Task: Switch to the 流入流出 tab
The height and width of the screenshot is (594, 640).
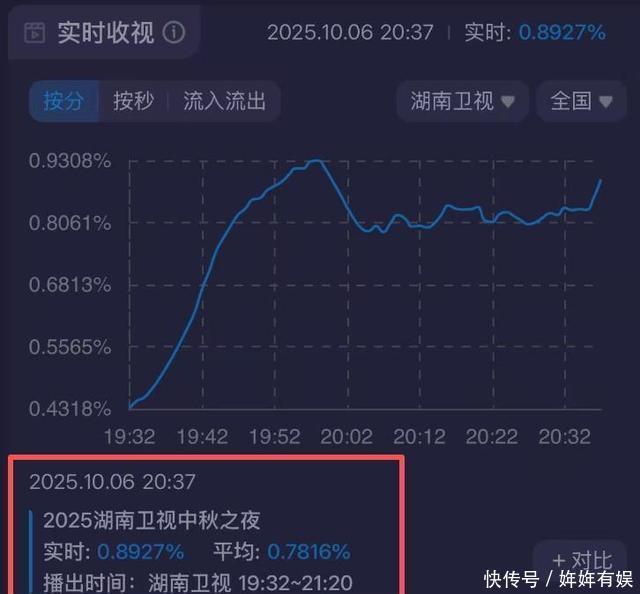Action: [x=224, y=101]
